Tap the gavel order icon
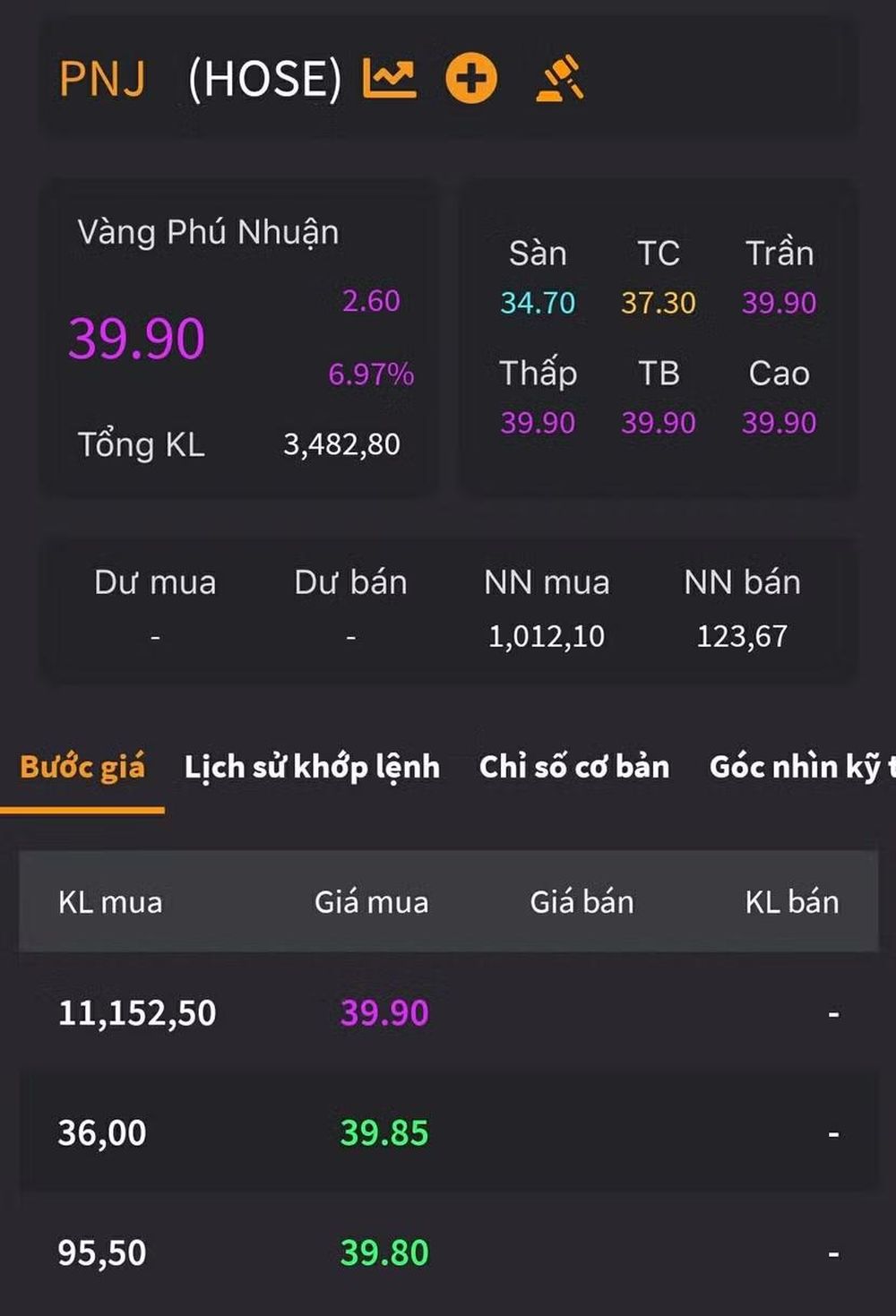Viewport: 896px width, 1316px height. (x=561, y=78)
